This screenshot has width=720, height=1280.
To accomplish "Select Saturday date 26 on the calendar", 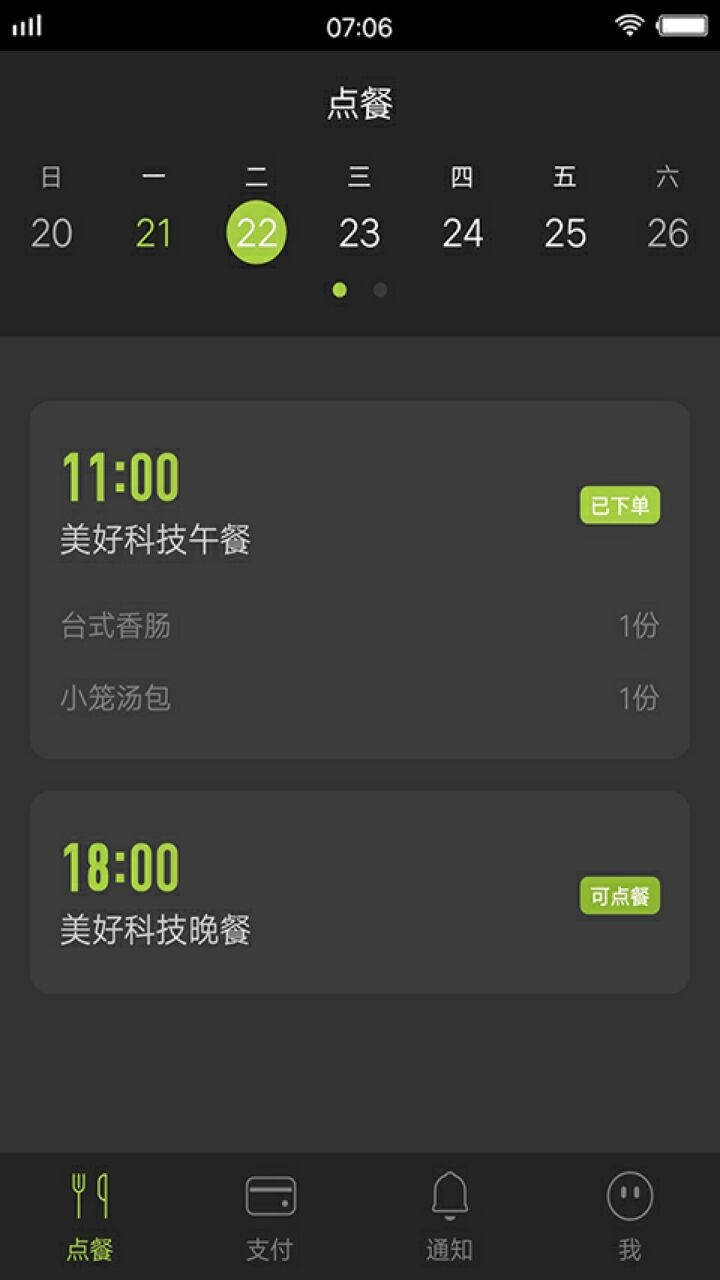I will (667, 234).
